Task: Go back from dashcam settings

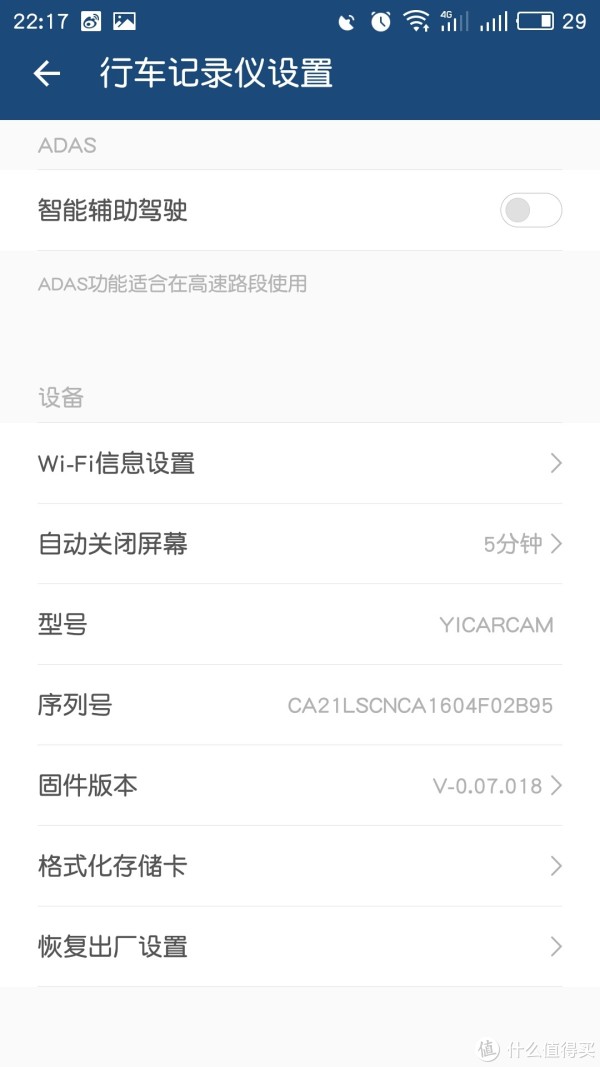Action: (47, 73)
